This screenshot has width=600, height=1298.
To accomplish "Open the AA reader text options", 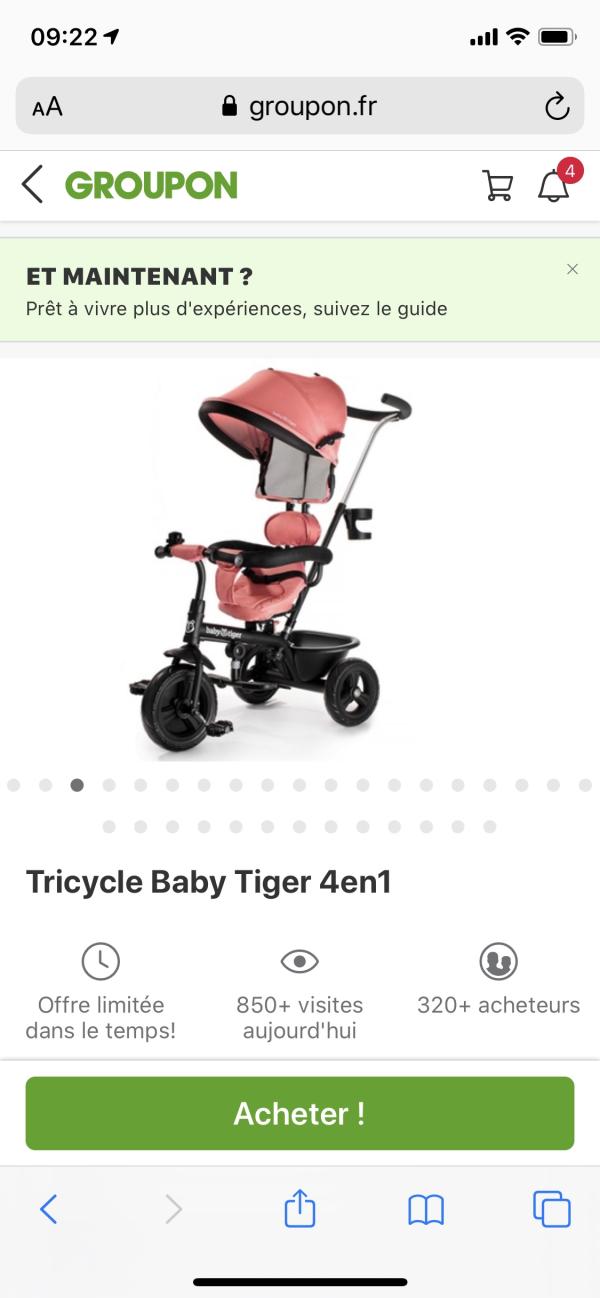I will pos(47,107).
